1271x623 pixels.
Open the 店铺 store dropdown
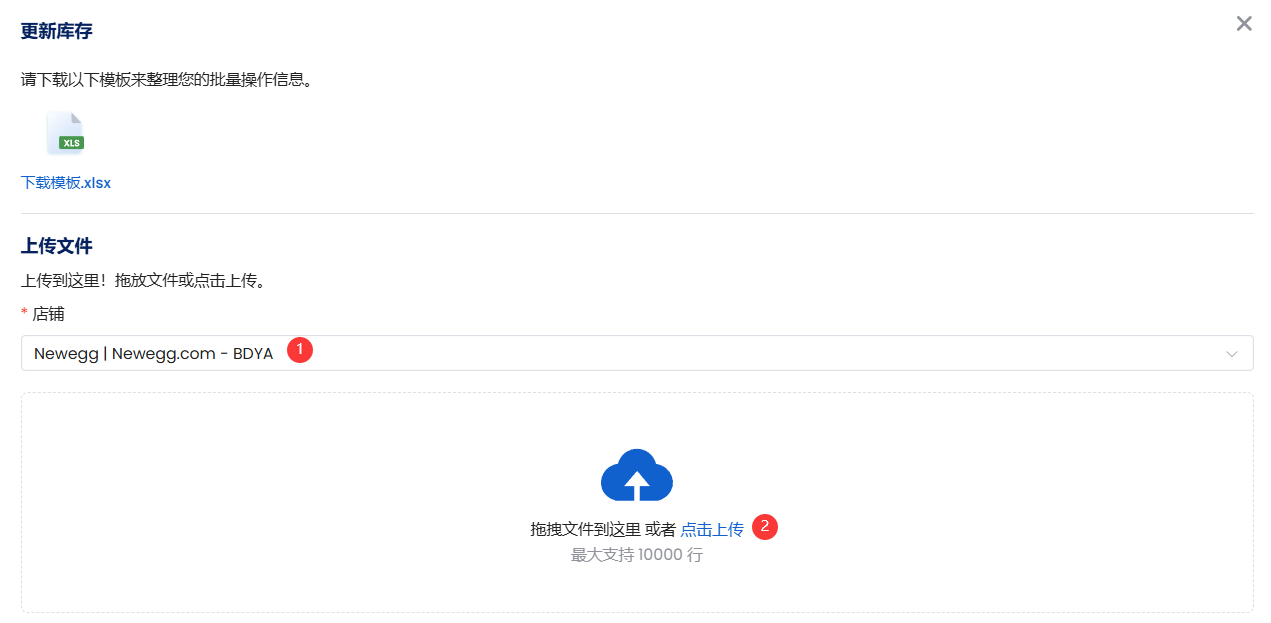tap(636, 353)
